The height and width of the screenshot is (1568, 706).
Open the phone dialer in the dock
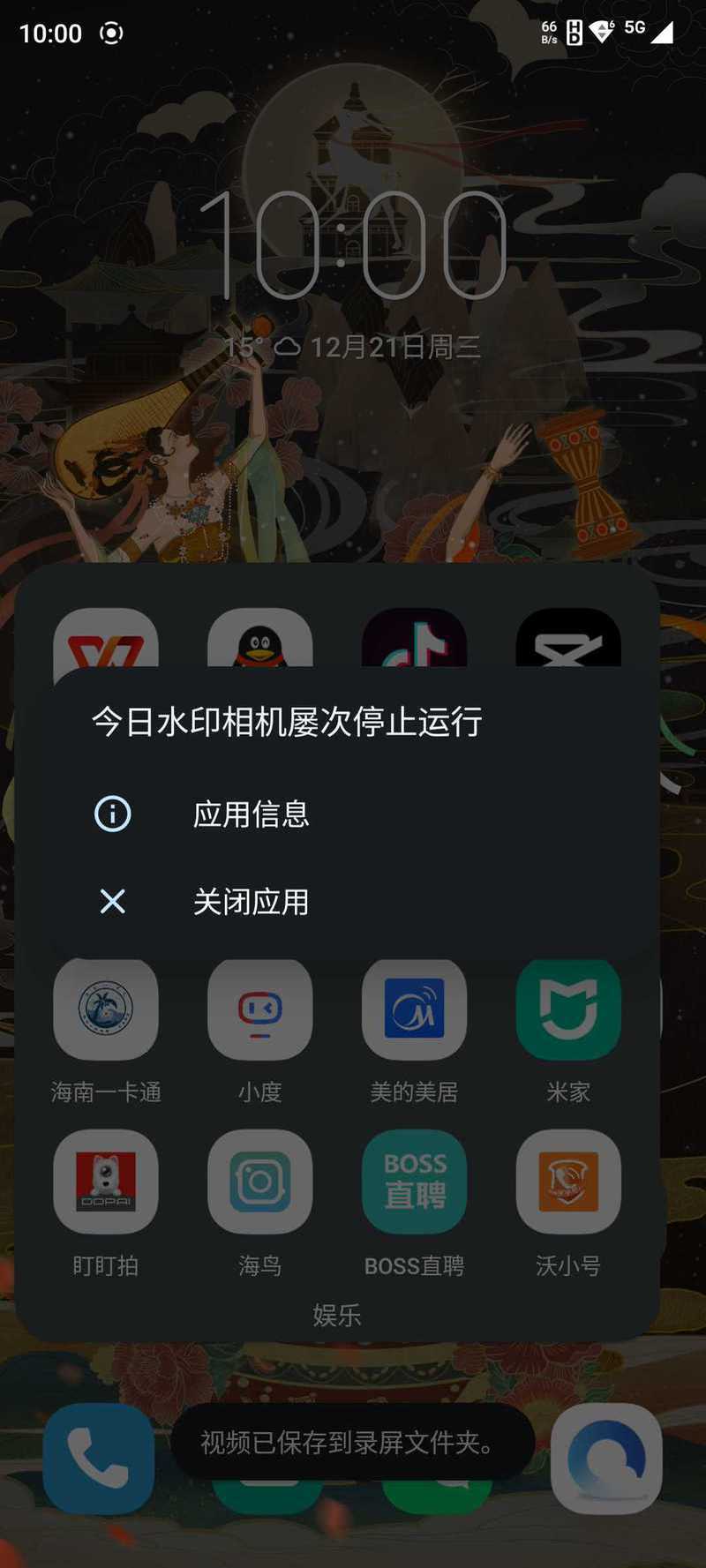click(x=99, y=1459)
